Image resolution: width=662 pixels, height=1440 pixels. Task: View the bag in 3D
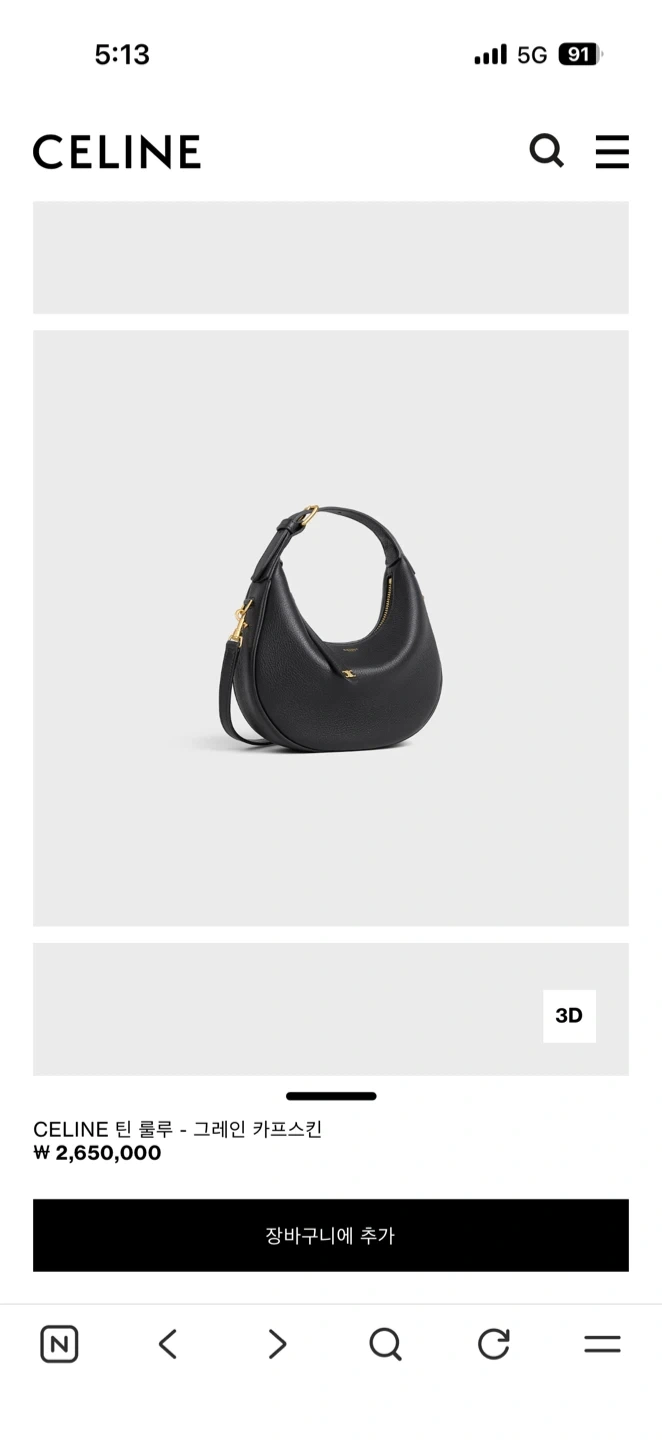click(x=569, y=1016)
